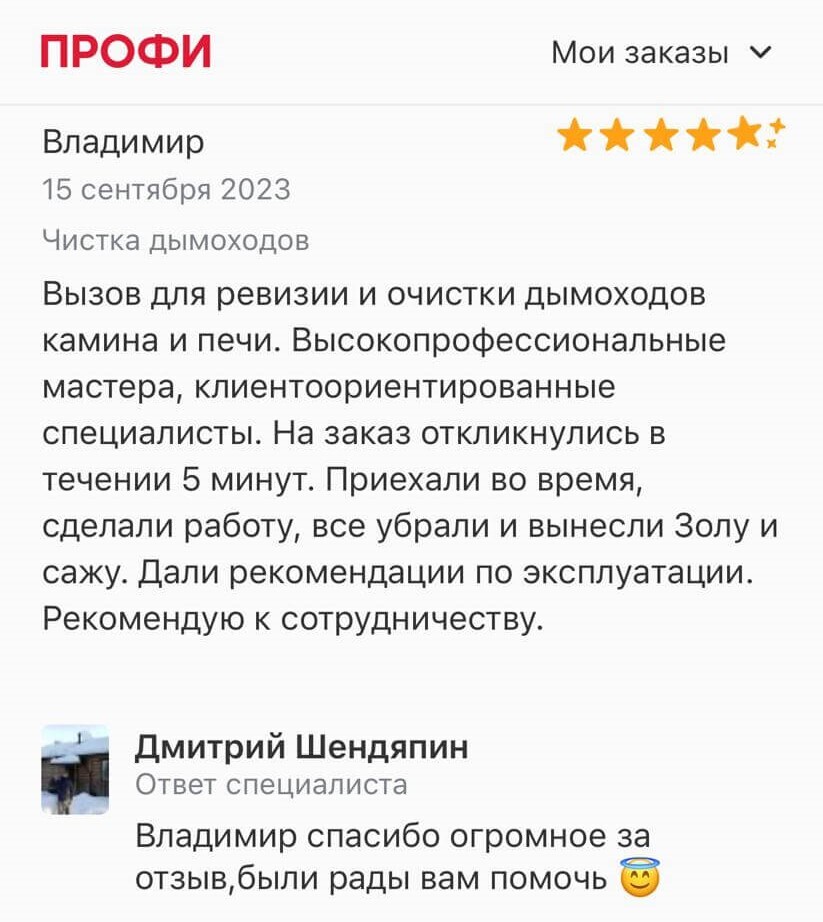This screenshot has width=823, height=922.
Task: Expand the Мои заказы dropdown
Action: coord(661,53)
